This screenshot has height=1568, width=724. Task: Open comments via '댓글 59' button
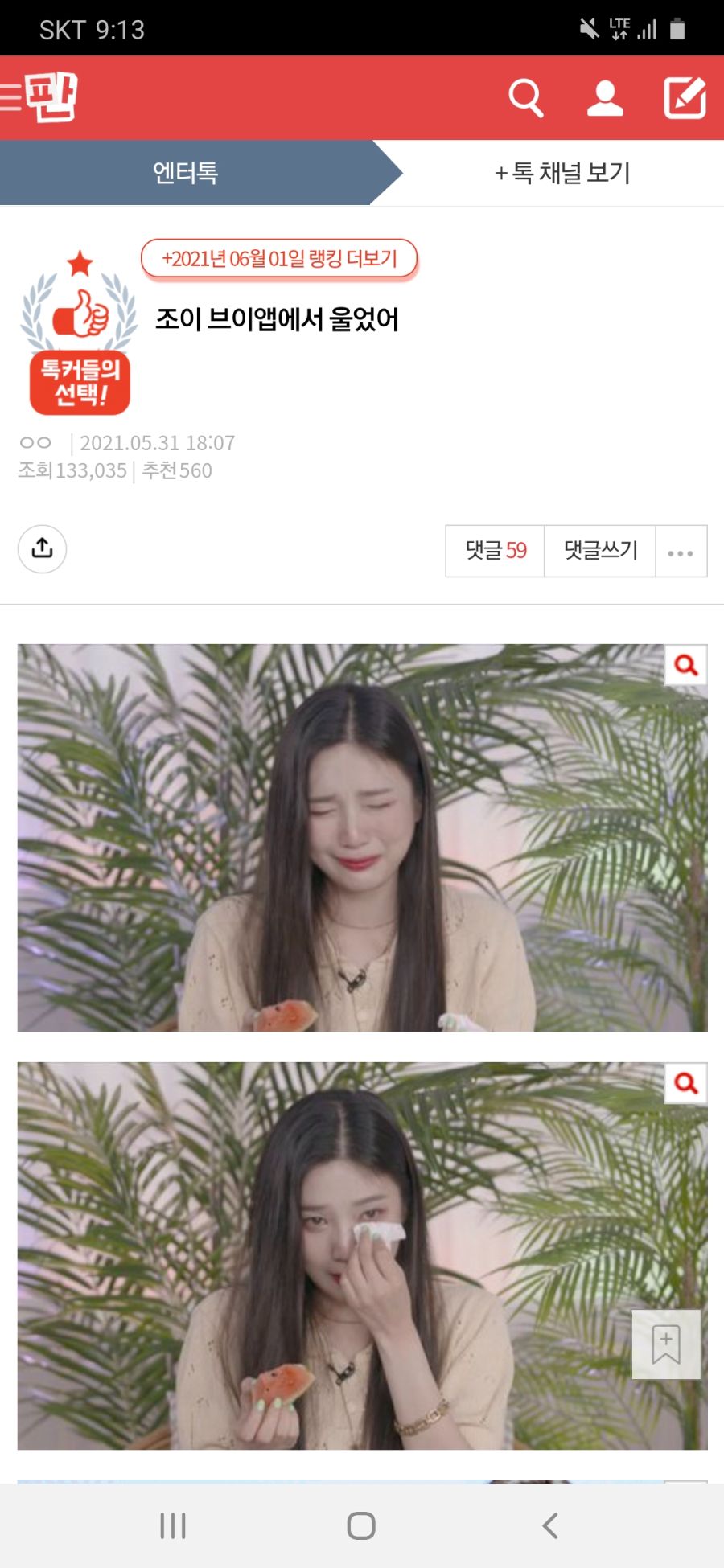pos(494,551)
